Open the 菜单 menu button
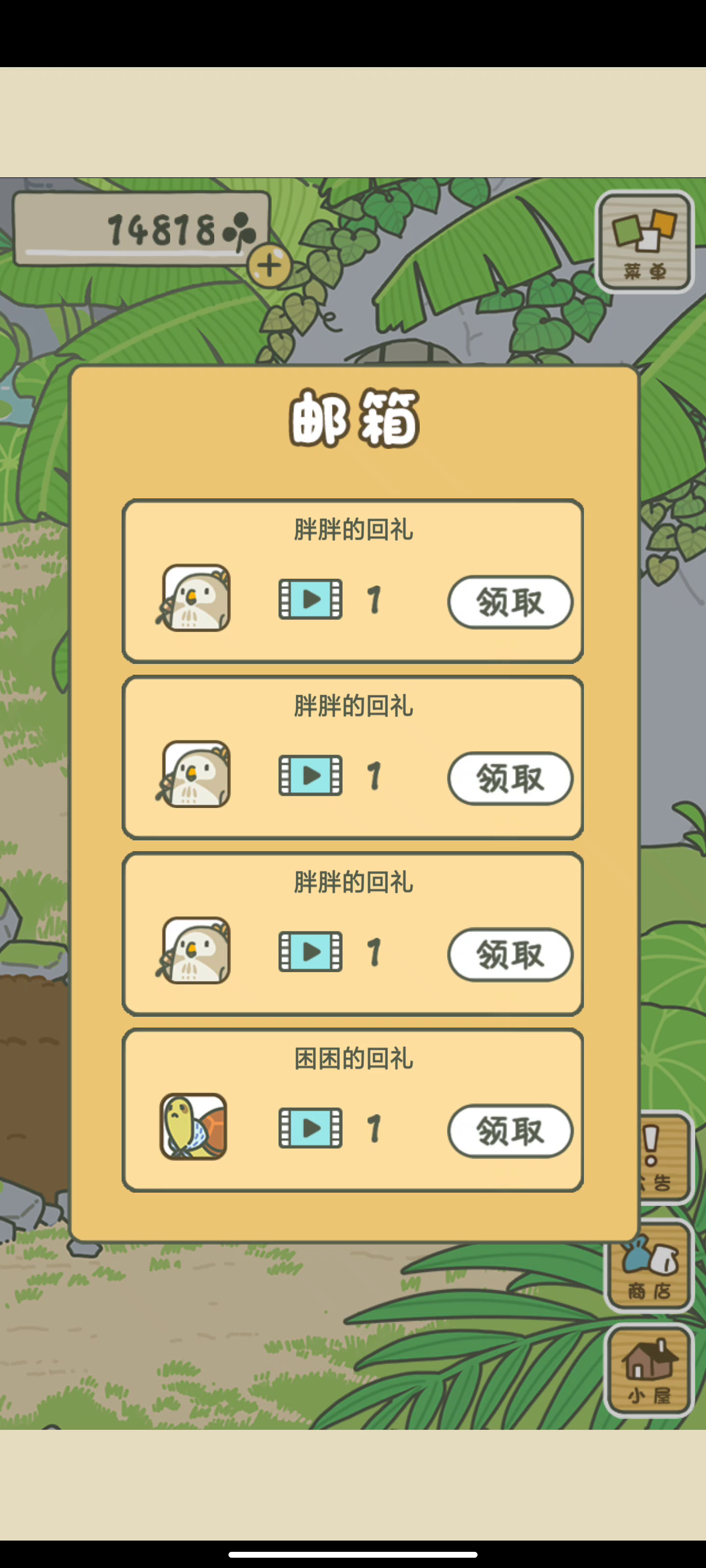Image resolution: width=706 pixels, height=1568 pixels. [645, 242]
